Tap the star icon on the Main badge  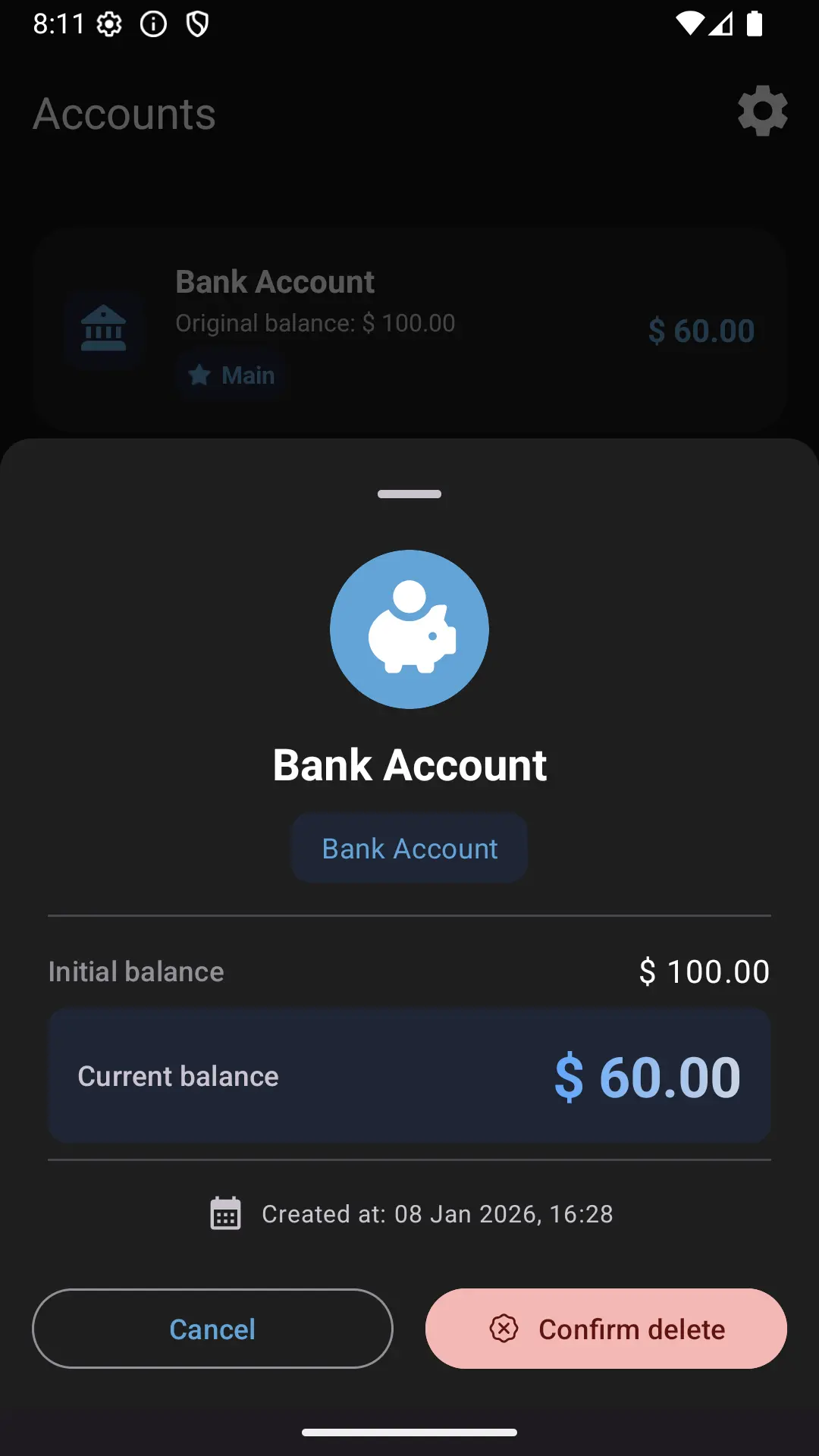pos(199,374)
